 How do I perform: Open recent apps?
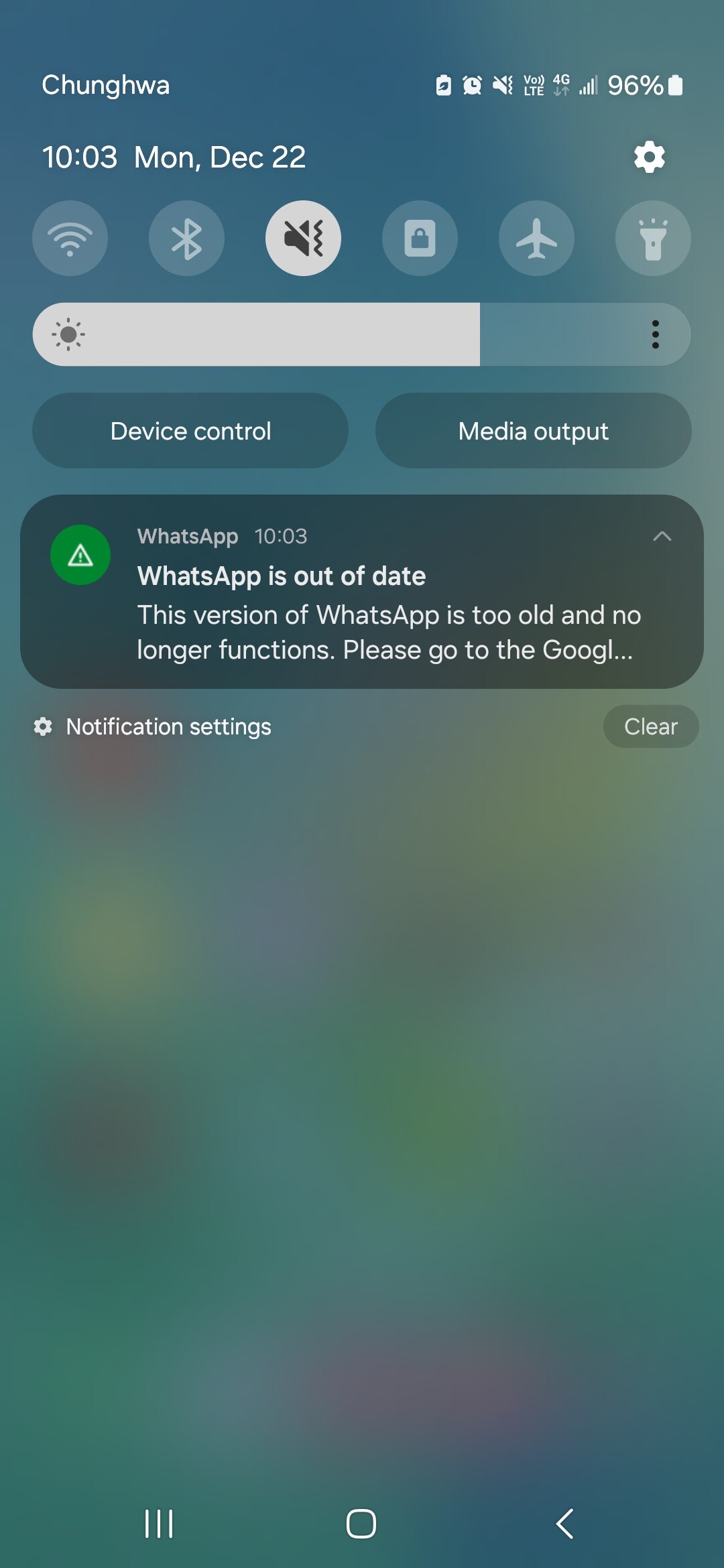[159, 1524]
